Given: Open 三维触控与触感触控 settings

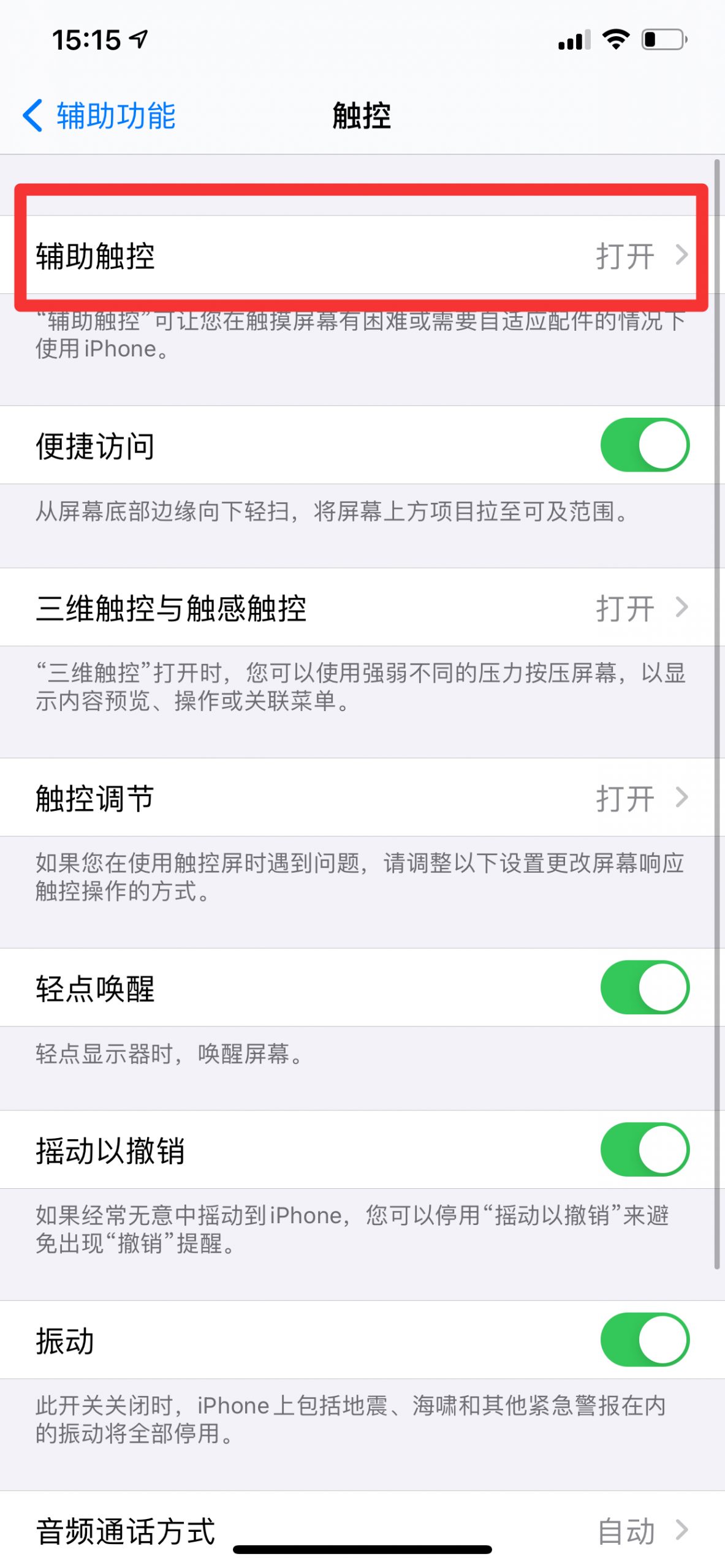Looking at the screenshot, I should 362,607.
